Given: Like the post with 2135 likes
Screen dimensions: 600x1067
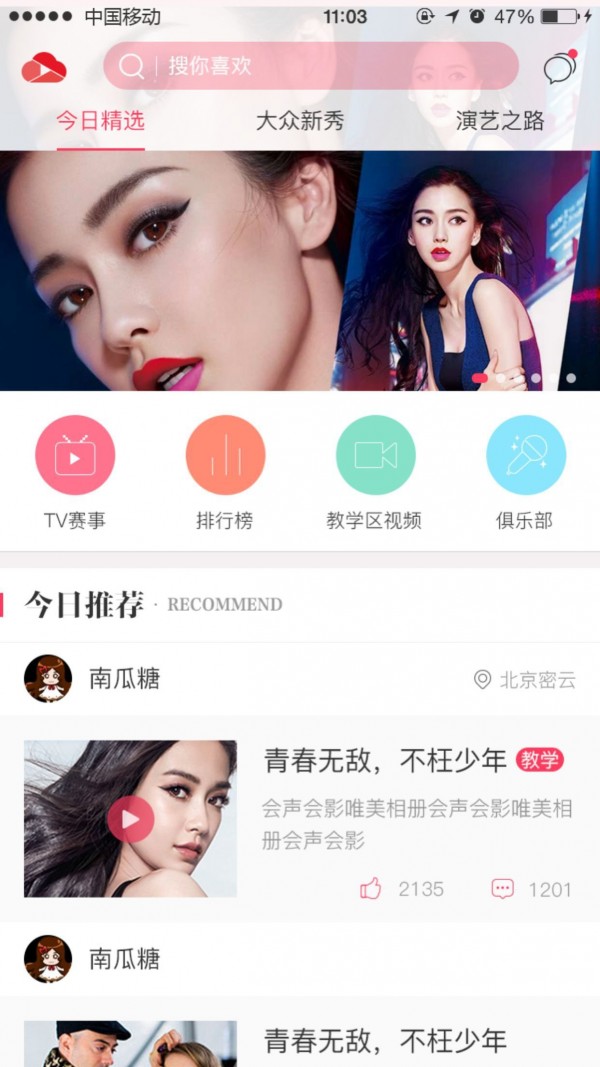Looking at the screenshot, I should pyautogui.click(x=371, y=888).
